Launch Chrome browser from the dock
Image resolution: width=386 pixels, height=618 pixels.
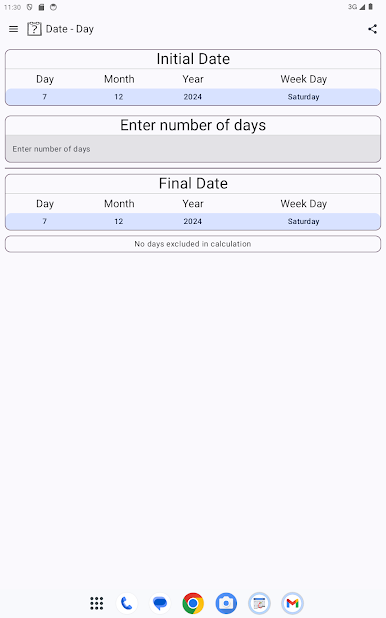(193, 603)
